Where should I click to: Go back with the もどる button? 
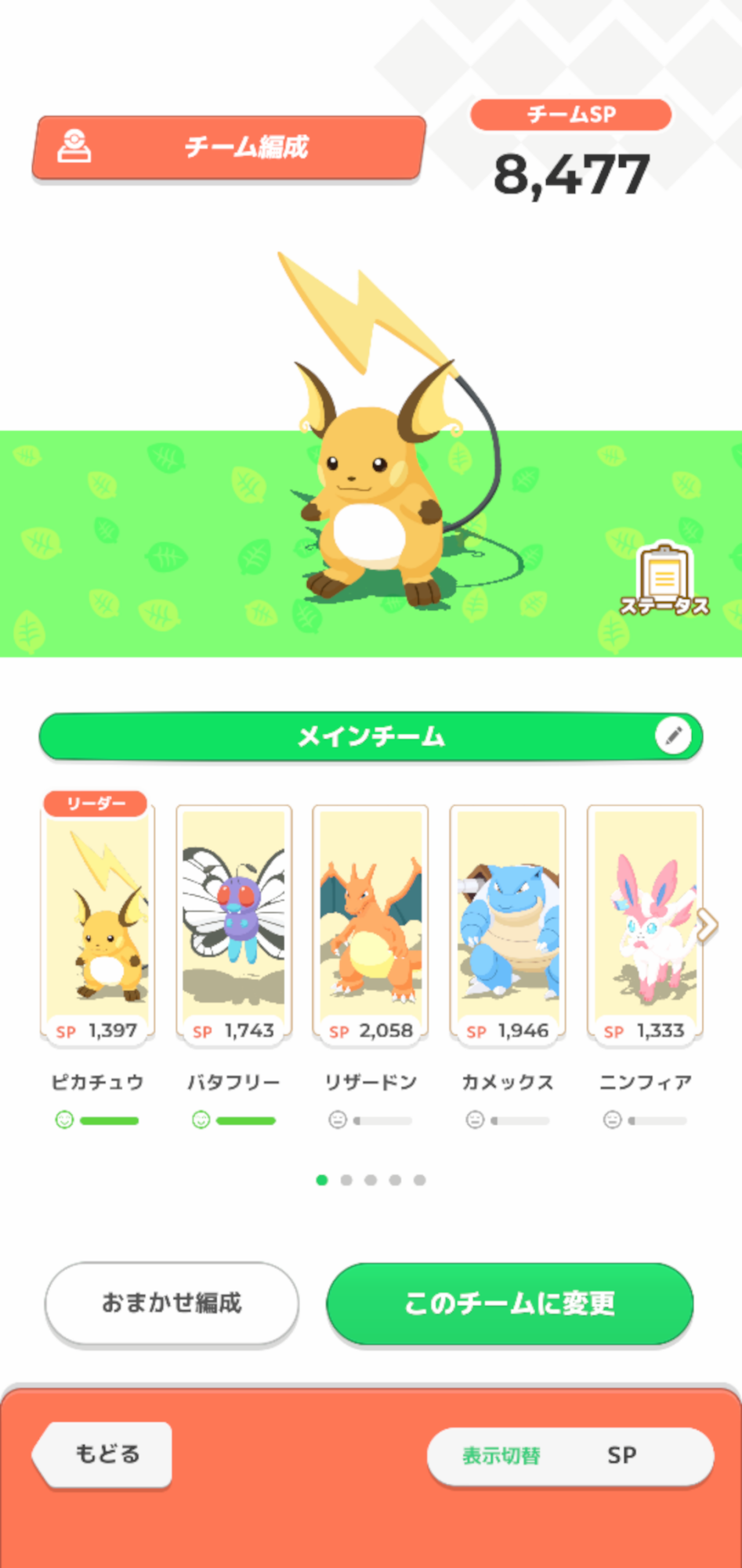(x=103, y=1454)
